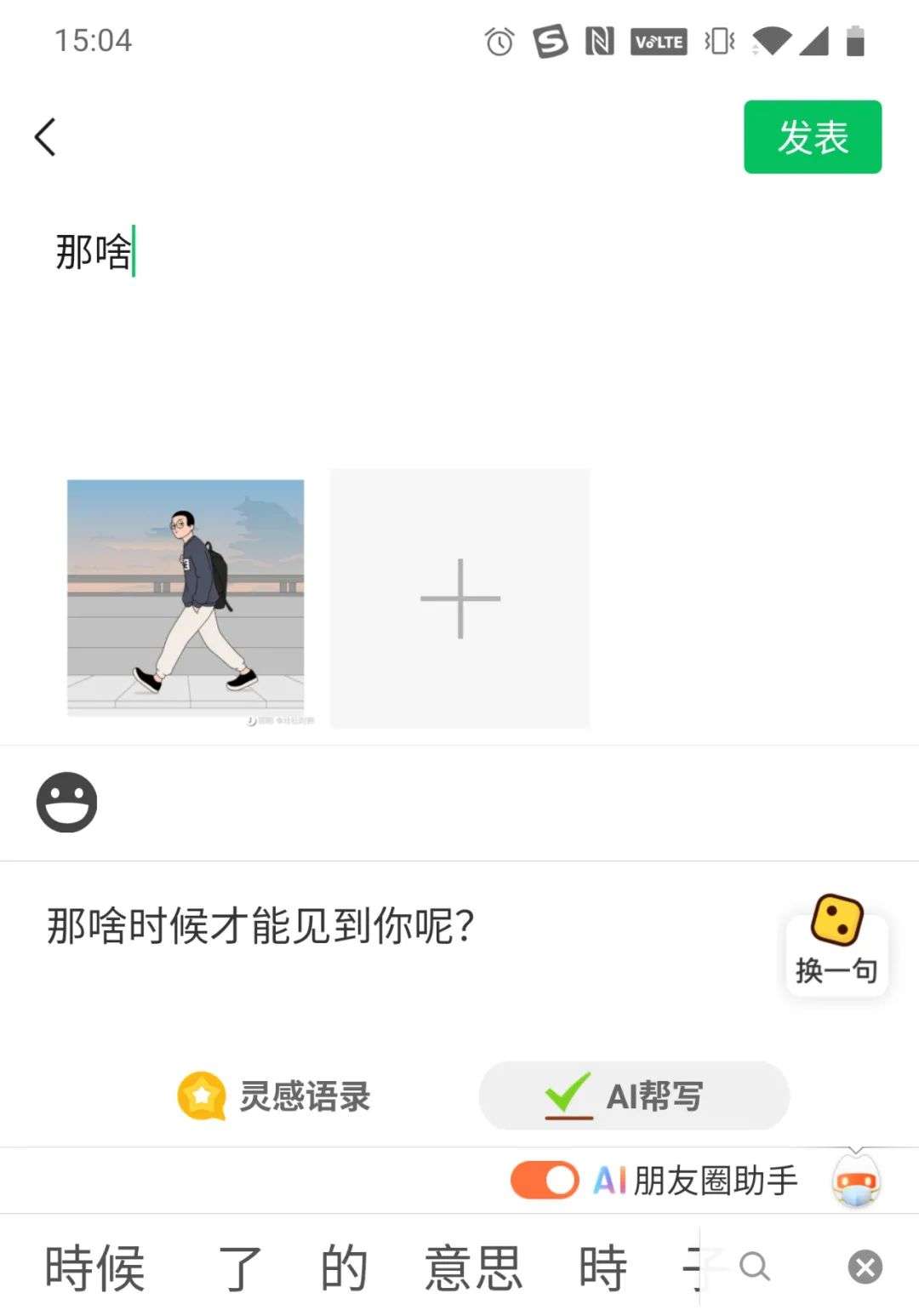This screenshot has height=1316, width=919.
Task: Open the emoji smiley picker
Action: (66, 802)
